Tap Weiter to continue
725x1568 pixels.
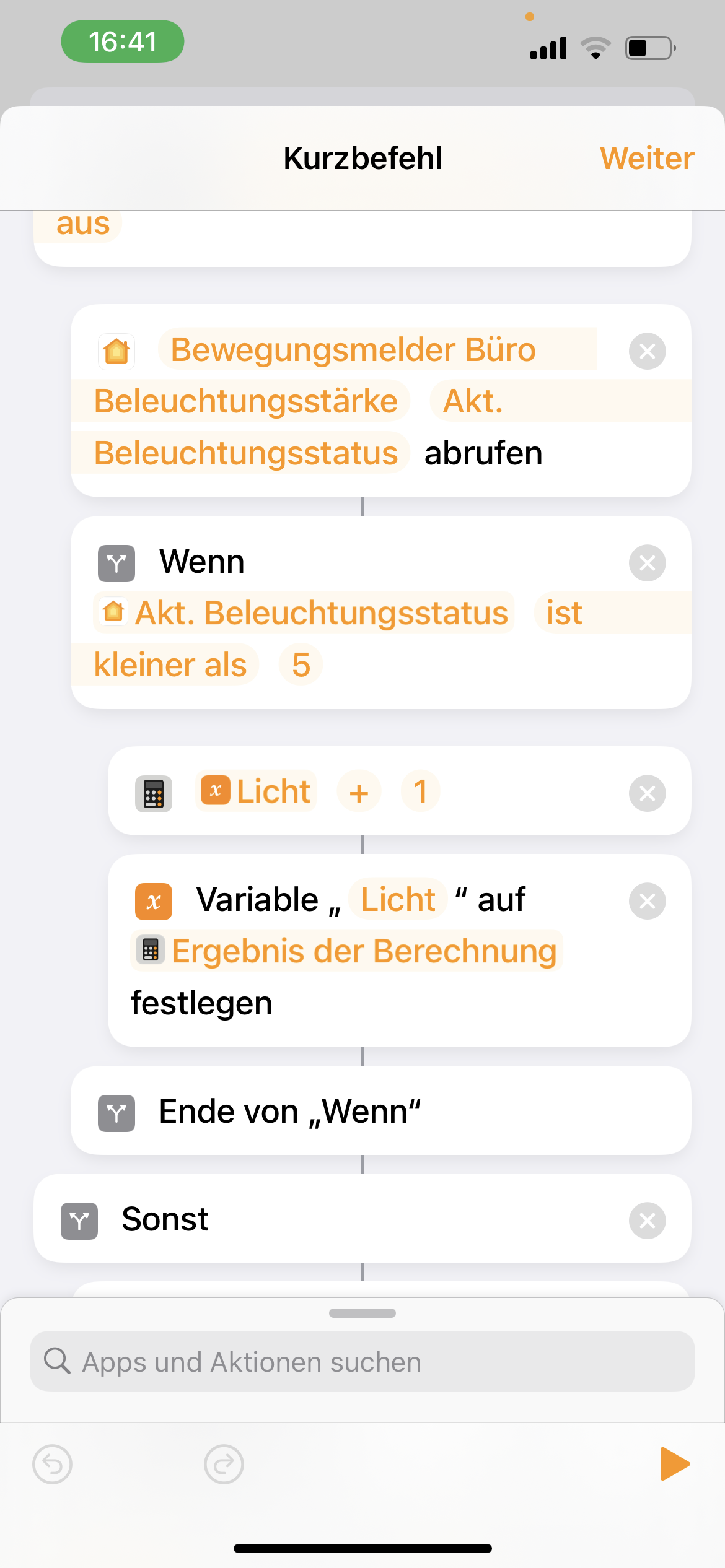646,158
